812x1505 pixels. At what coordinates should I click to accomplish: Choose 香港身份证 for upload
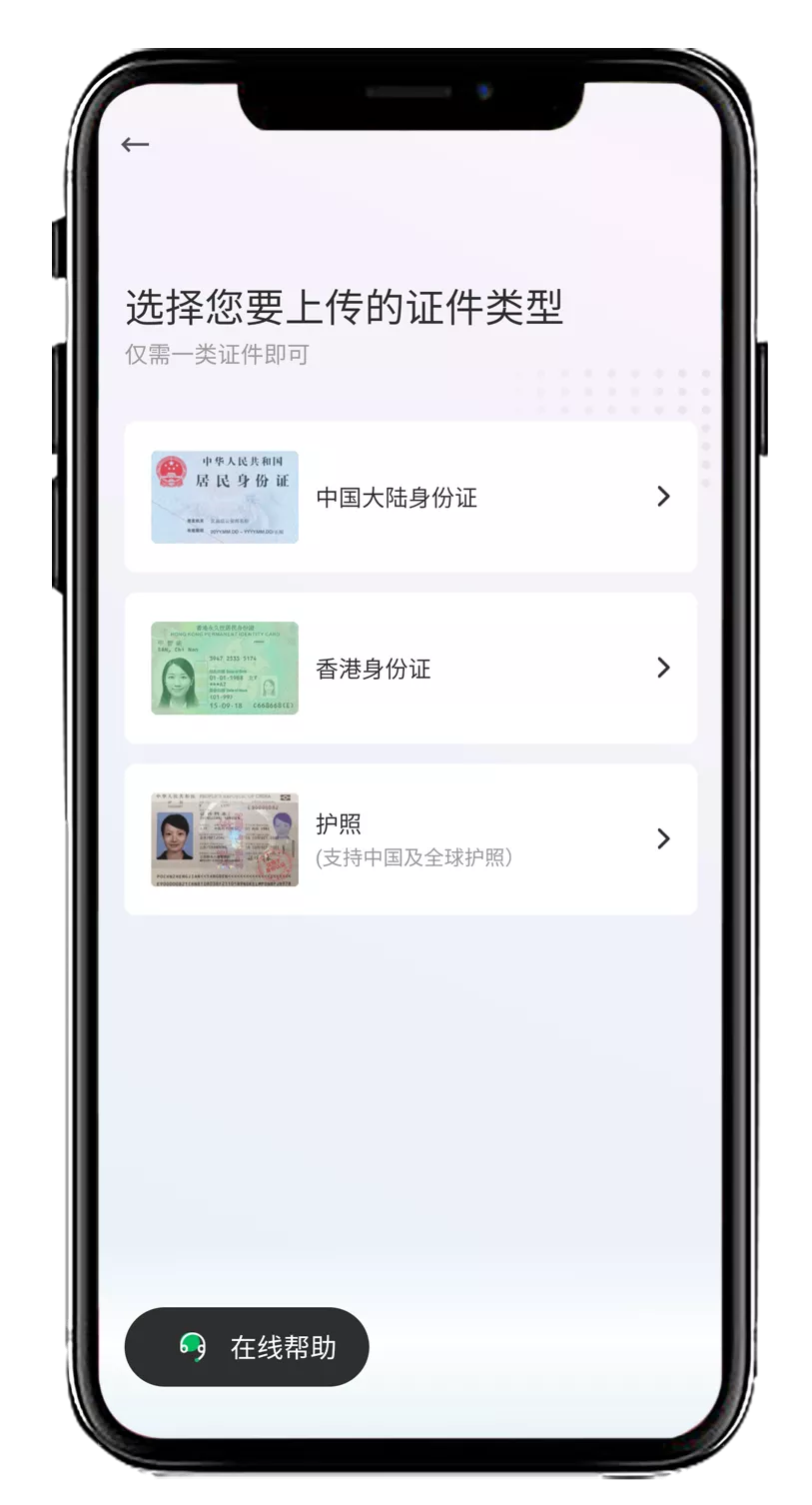point(409,668)
